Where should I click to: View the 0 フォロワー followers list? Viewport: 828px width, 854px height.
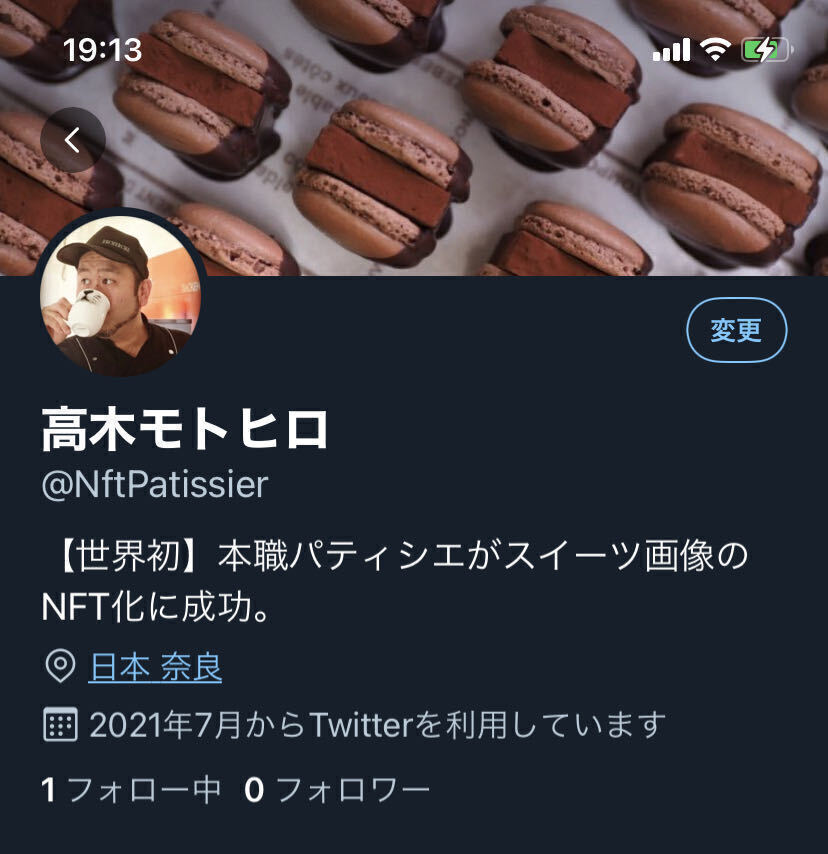337,790
